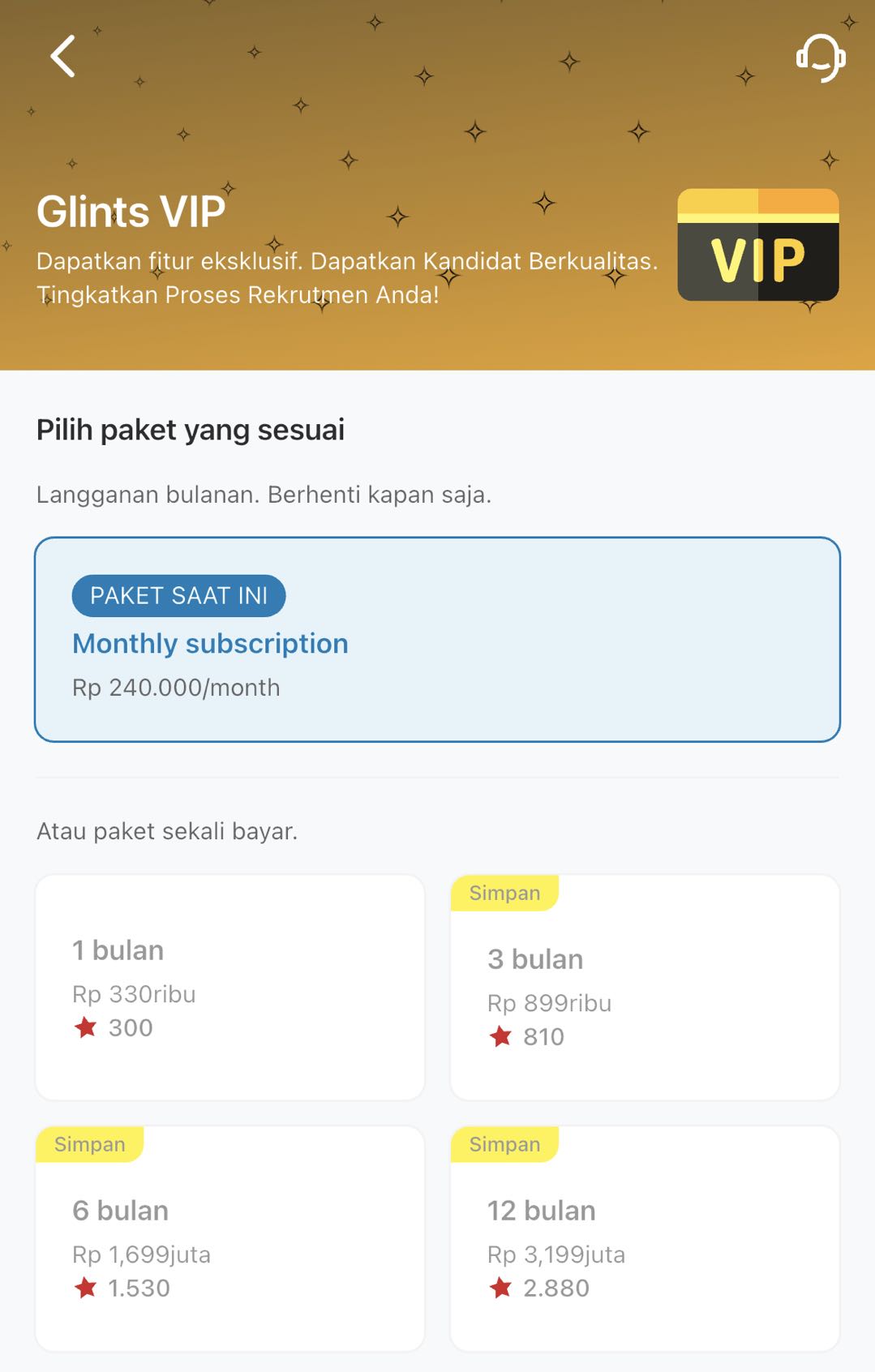Pick the 6 bulan package
The width and height of the screenshot is (875, 1372).
pos(229,1238)
